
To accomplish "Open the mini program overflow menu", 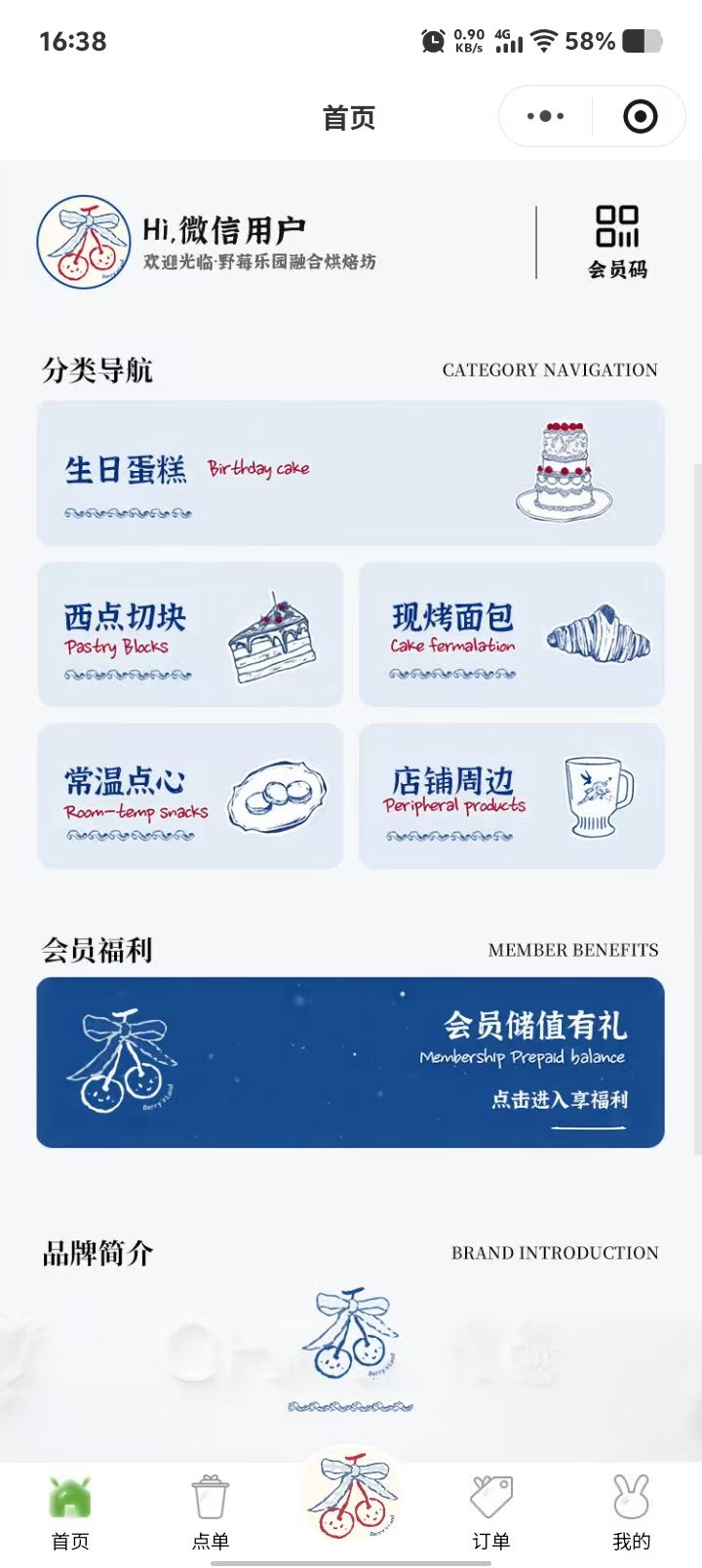I will pos(545,117).
